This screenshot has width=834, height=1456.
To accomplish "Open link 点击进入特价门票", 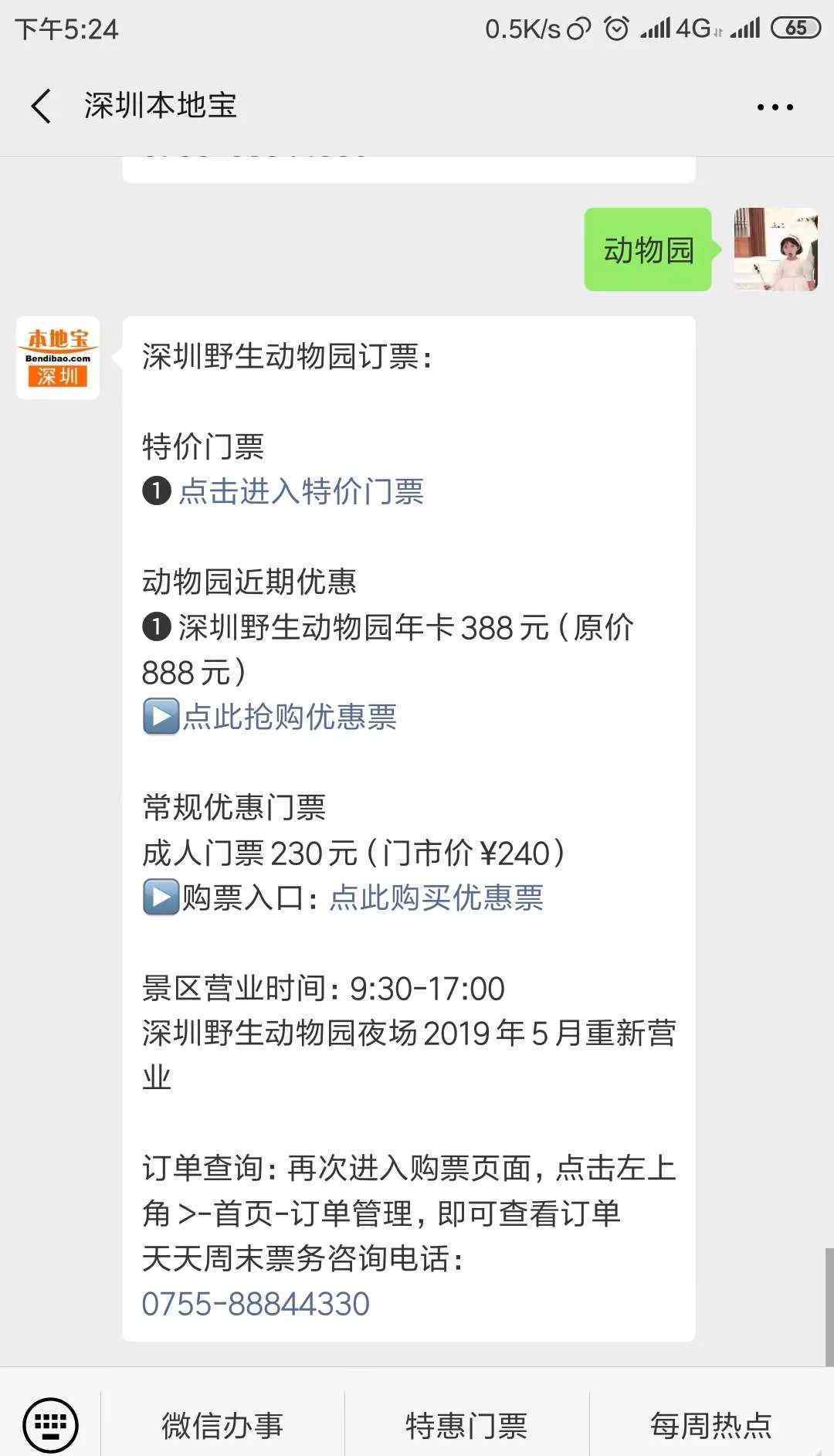I will [x=301, y=491].
